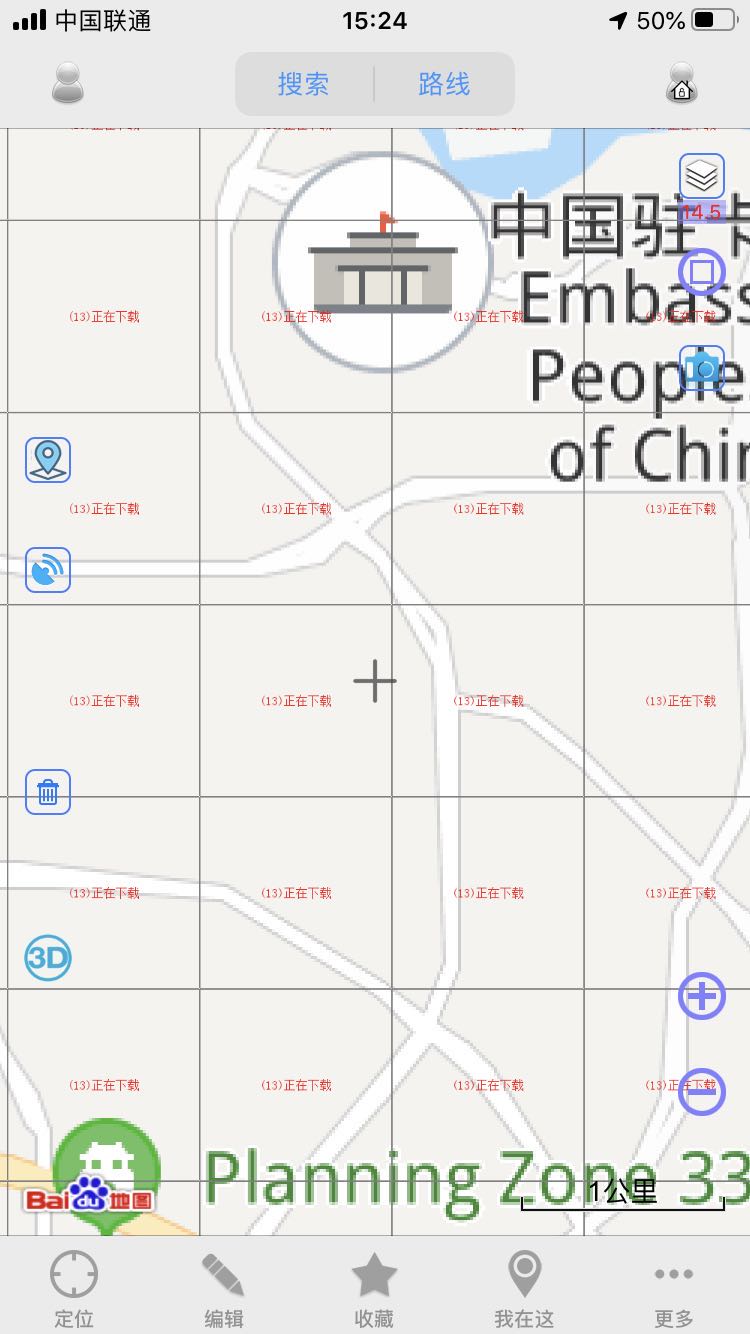Image resolution: width=750 pixels, height=1334 pixels.
Task: Tap the map pin marker tool
Action: 48,460
